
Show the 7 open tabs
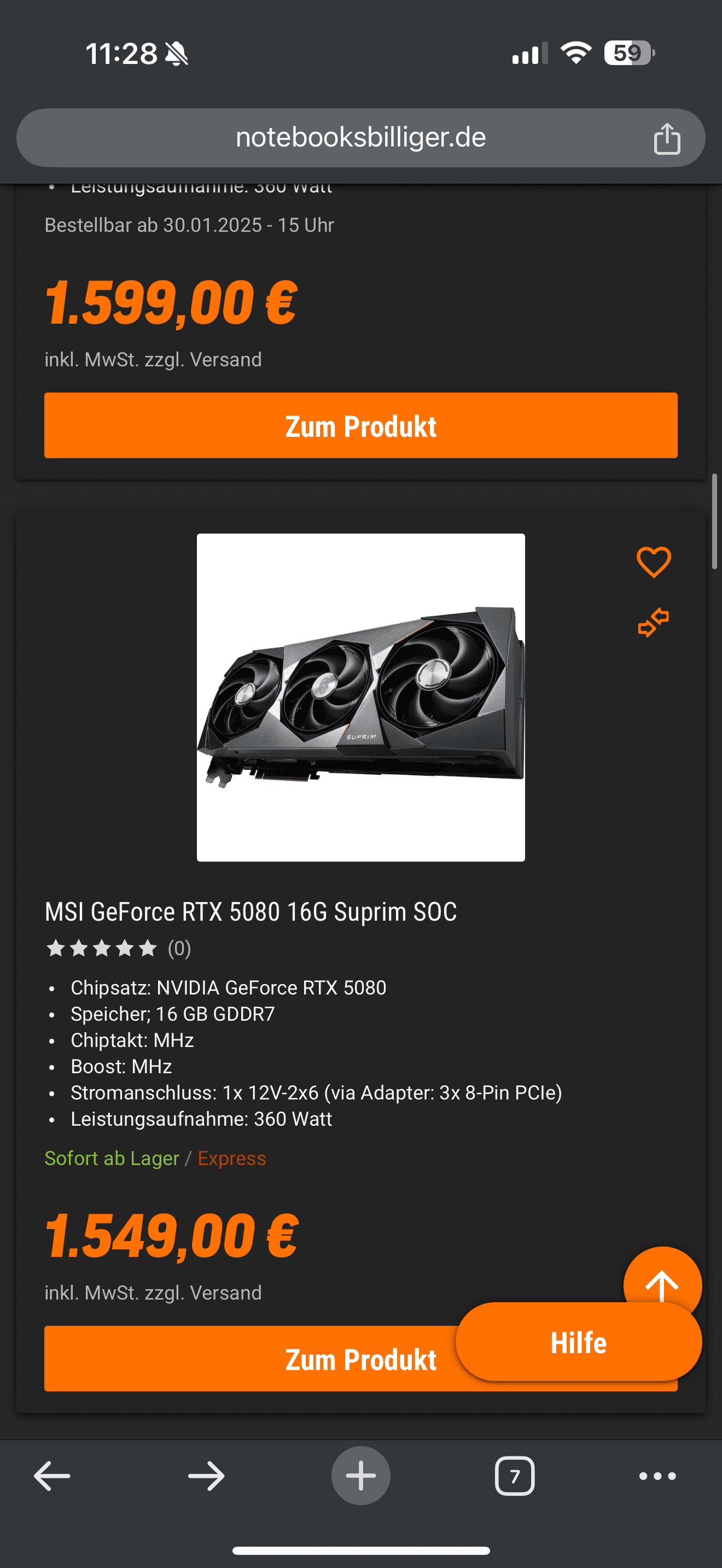514,1476
